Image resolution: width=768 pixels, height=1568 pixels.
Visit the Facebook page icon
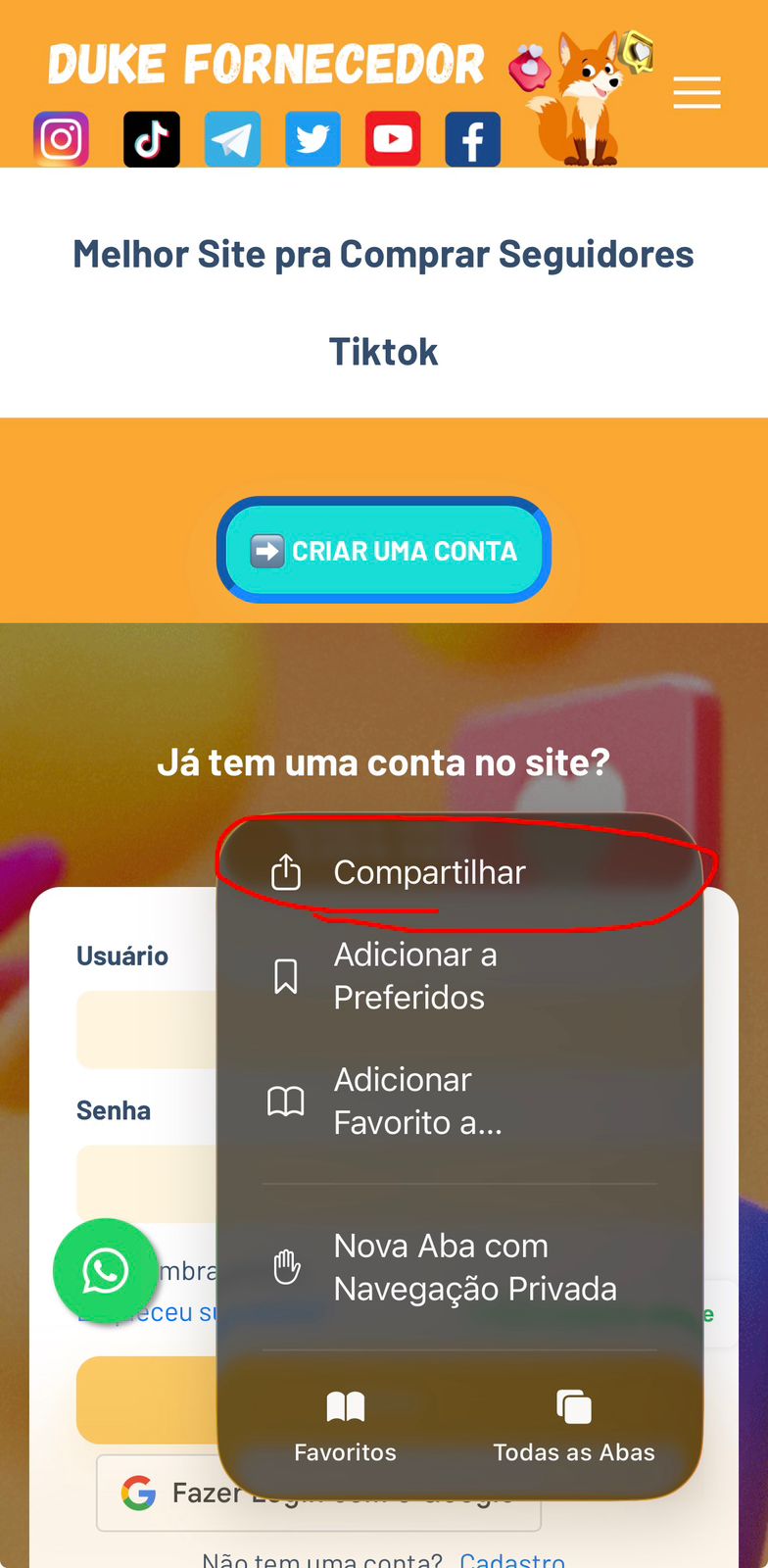click(473, 139)
